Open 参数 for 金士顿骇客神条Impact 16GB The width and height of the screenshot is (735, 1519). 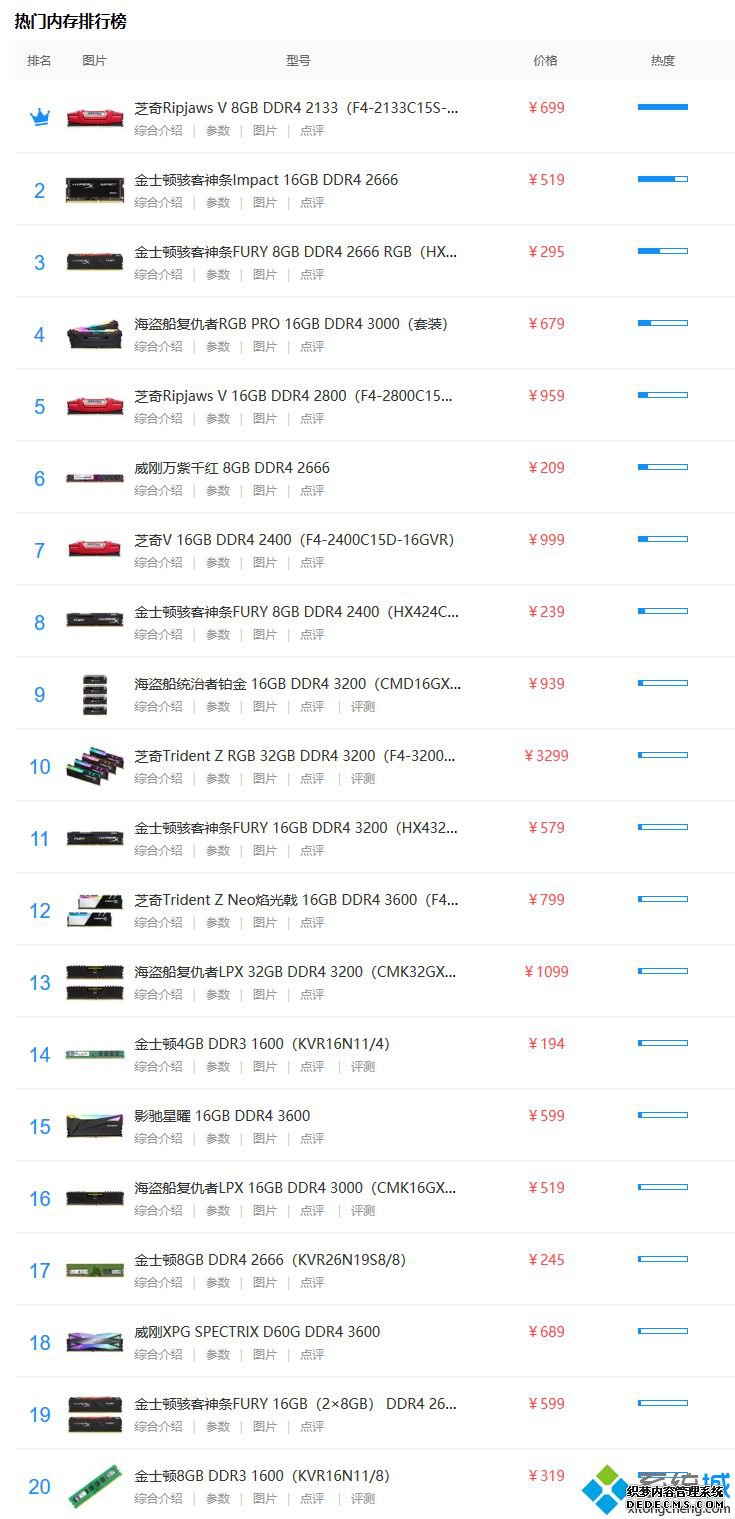coord(218,202)
